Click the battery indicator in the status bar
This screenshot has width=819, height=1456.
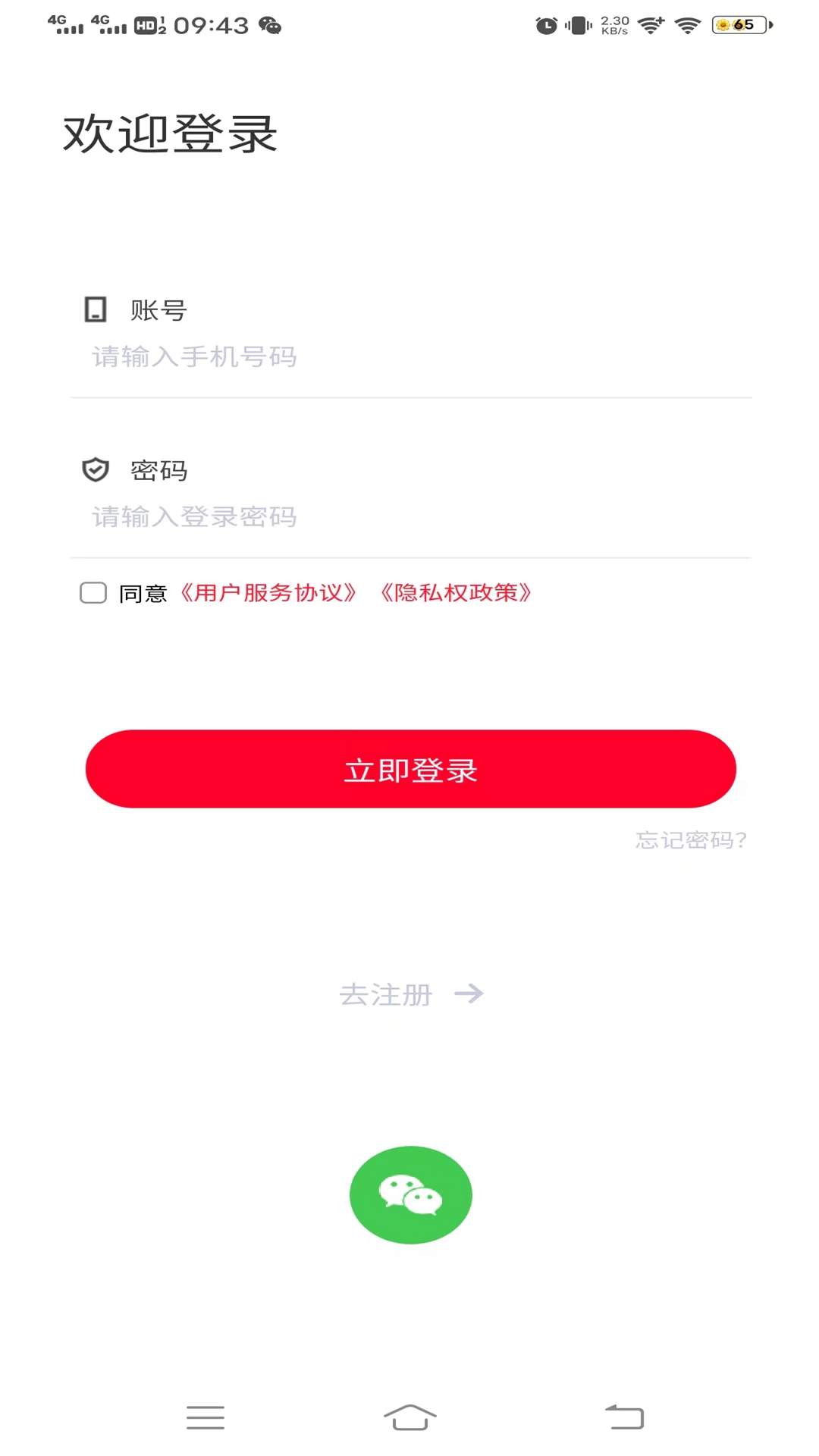click(738, 25)
